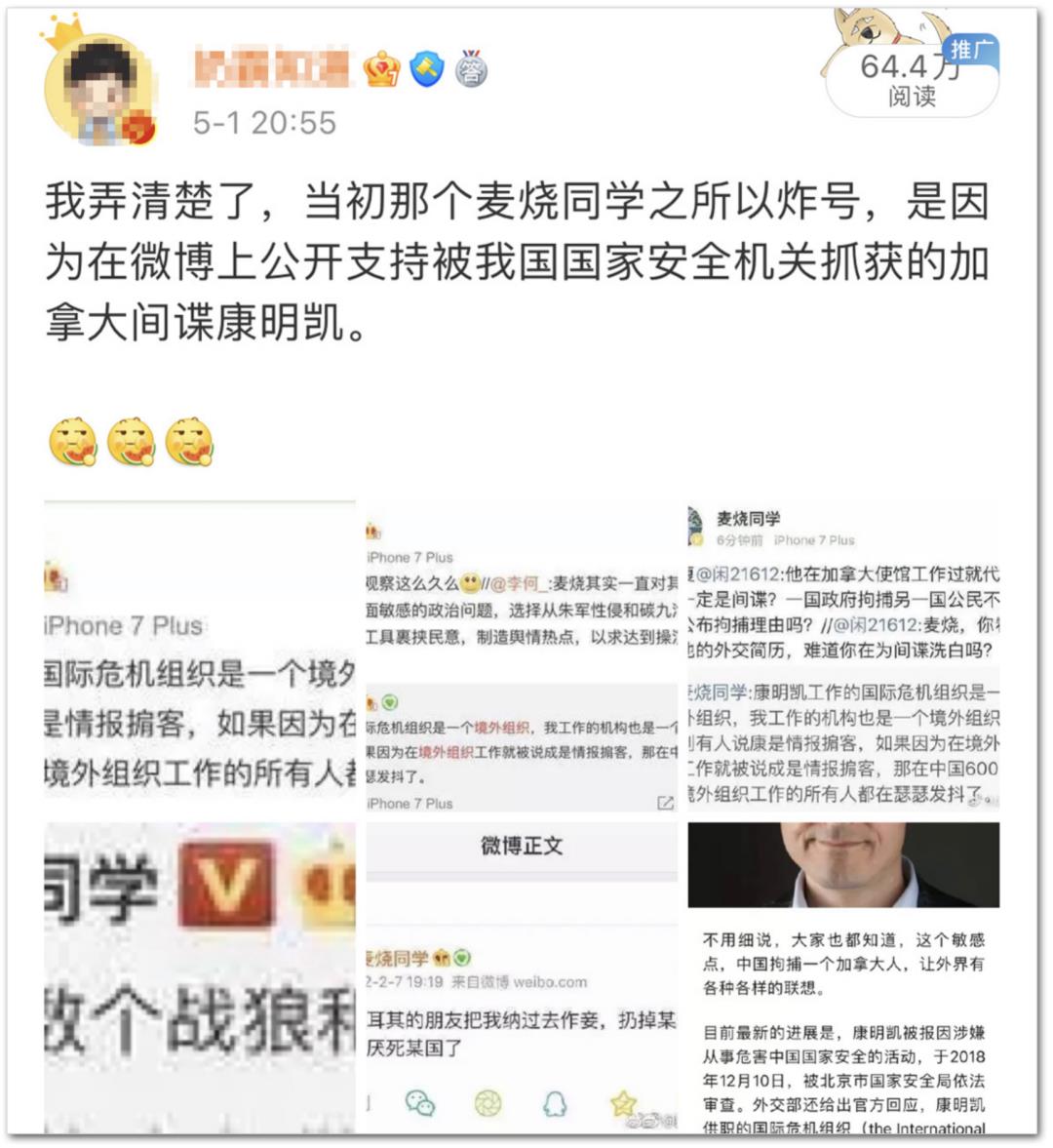This screenshot has height=1148, width=1053.
Task: Open fourth image with 战狼 text
Action: point(200,975)
